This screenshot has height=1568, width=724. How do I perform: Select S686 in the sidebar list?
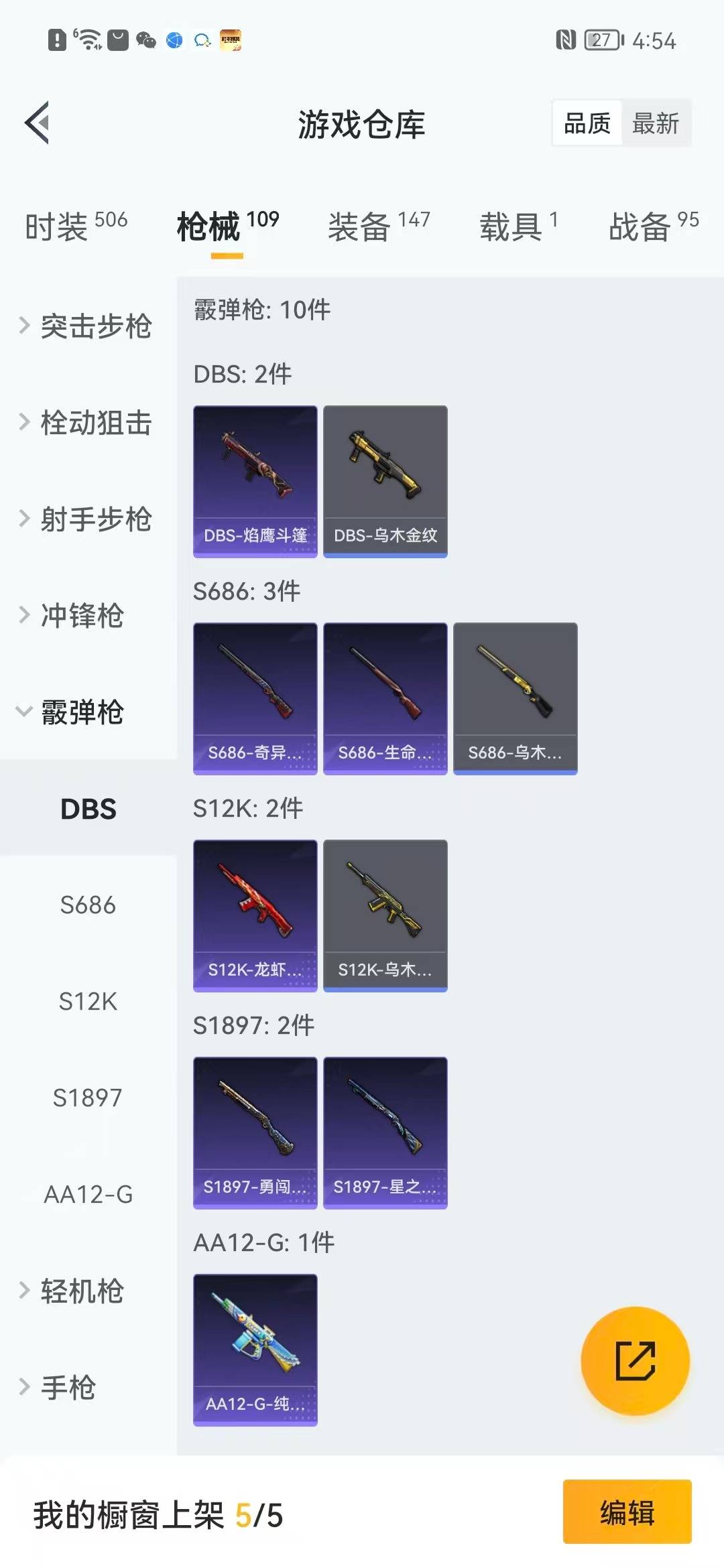86,905
